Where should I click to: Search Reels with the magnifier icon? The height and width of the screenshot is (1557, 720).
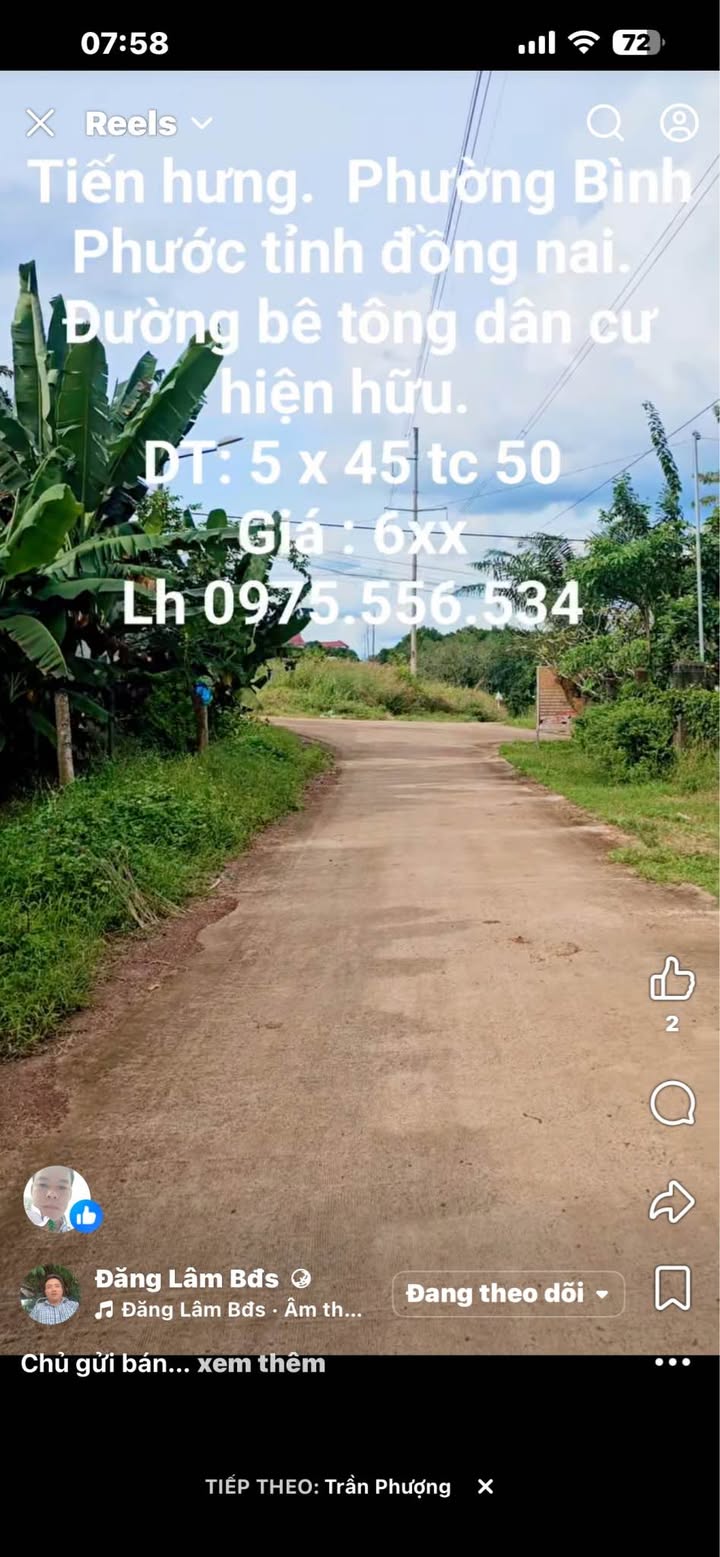[604, 123]
